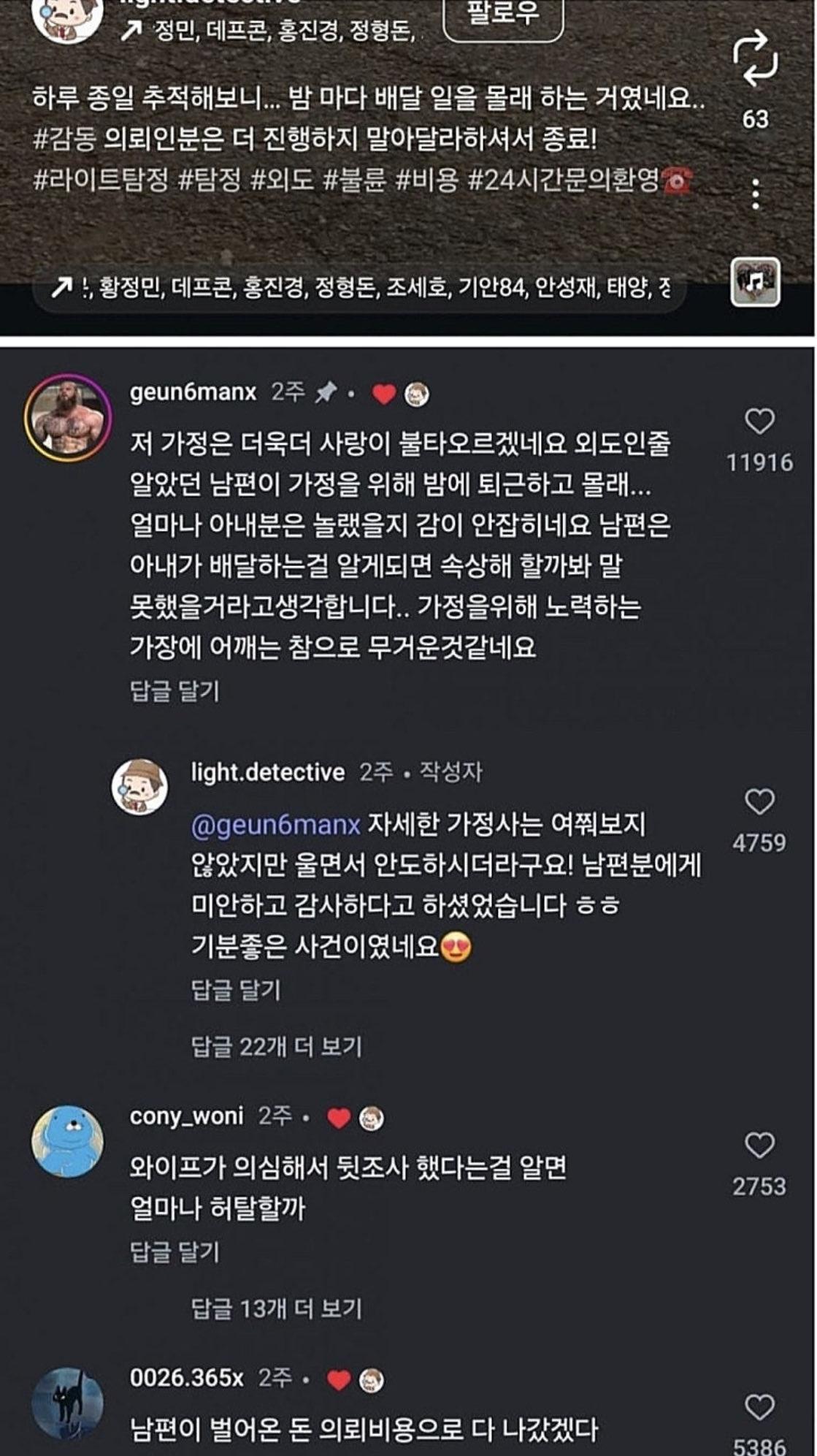817x1456 pixels.
Task: Expand 답글 13개 더 보기 replies
Action: (x=276, y=1308)
